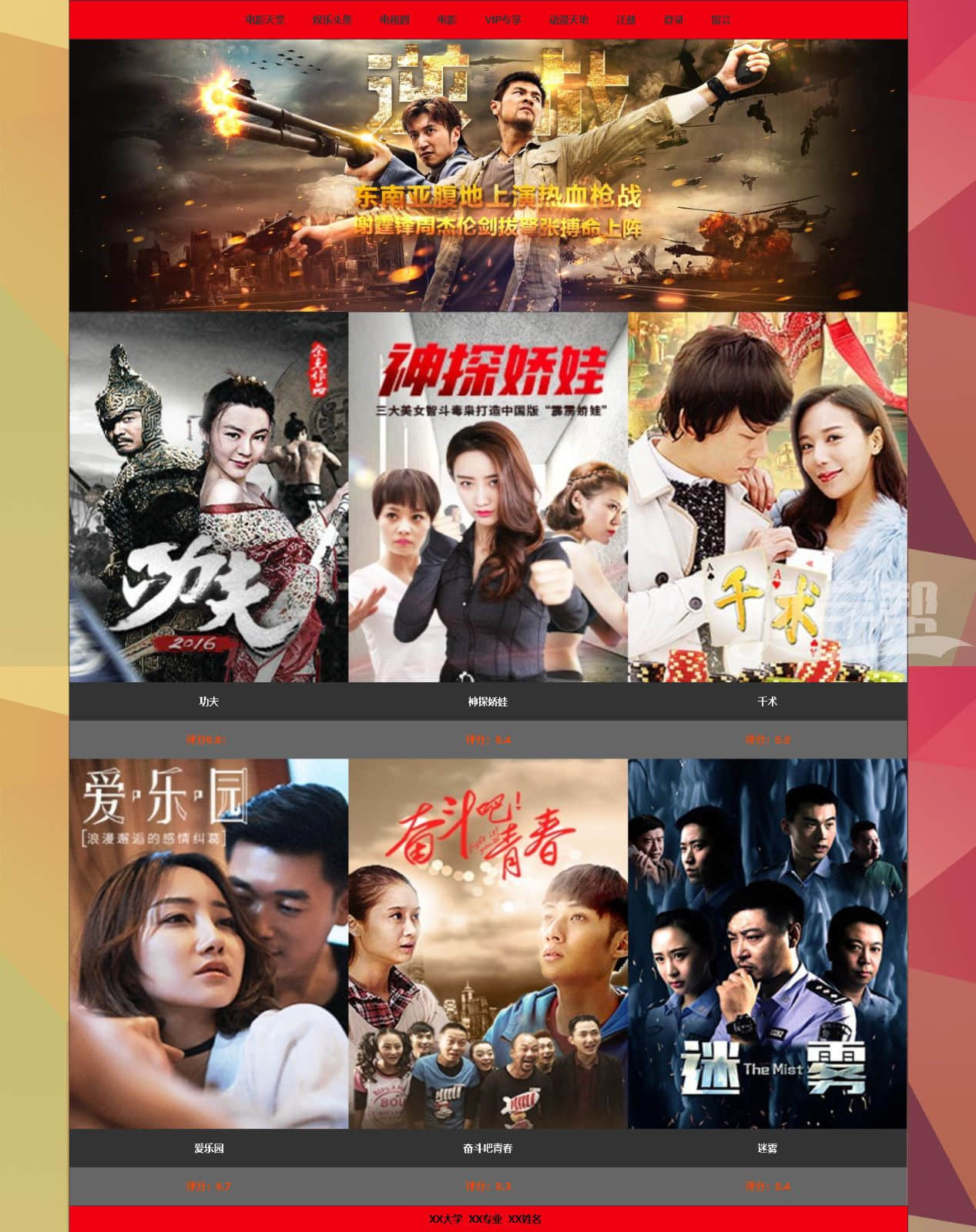Open VIP专享 page
This screenshot has width=976, height=1232.
pyautogui.click(x=502, y=20)
